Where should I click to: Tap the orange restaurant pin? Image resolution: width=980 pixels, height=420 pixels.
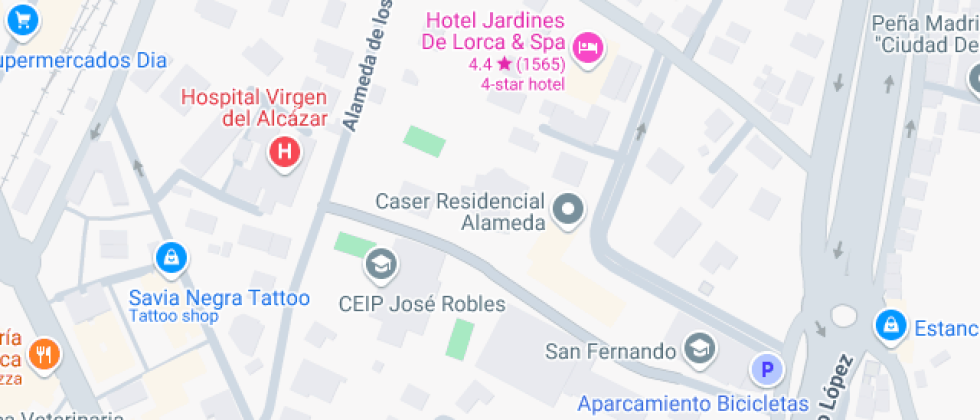[44, 356]
